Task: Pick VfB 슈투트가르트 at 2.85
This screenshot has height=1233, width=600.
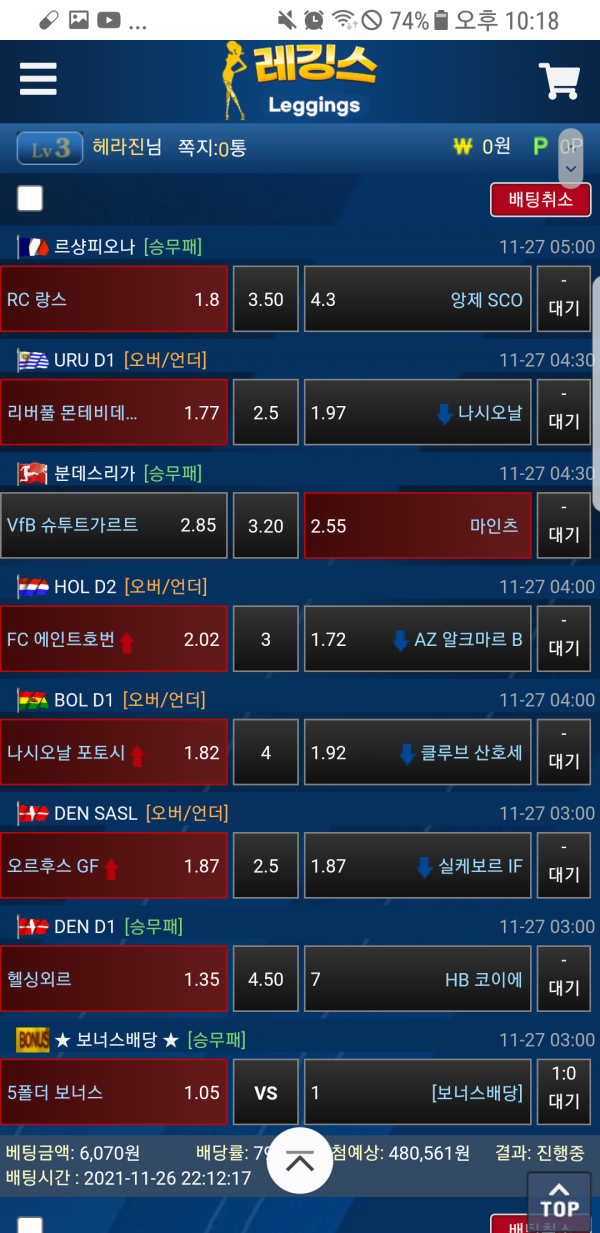Action: coord(114,525)
